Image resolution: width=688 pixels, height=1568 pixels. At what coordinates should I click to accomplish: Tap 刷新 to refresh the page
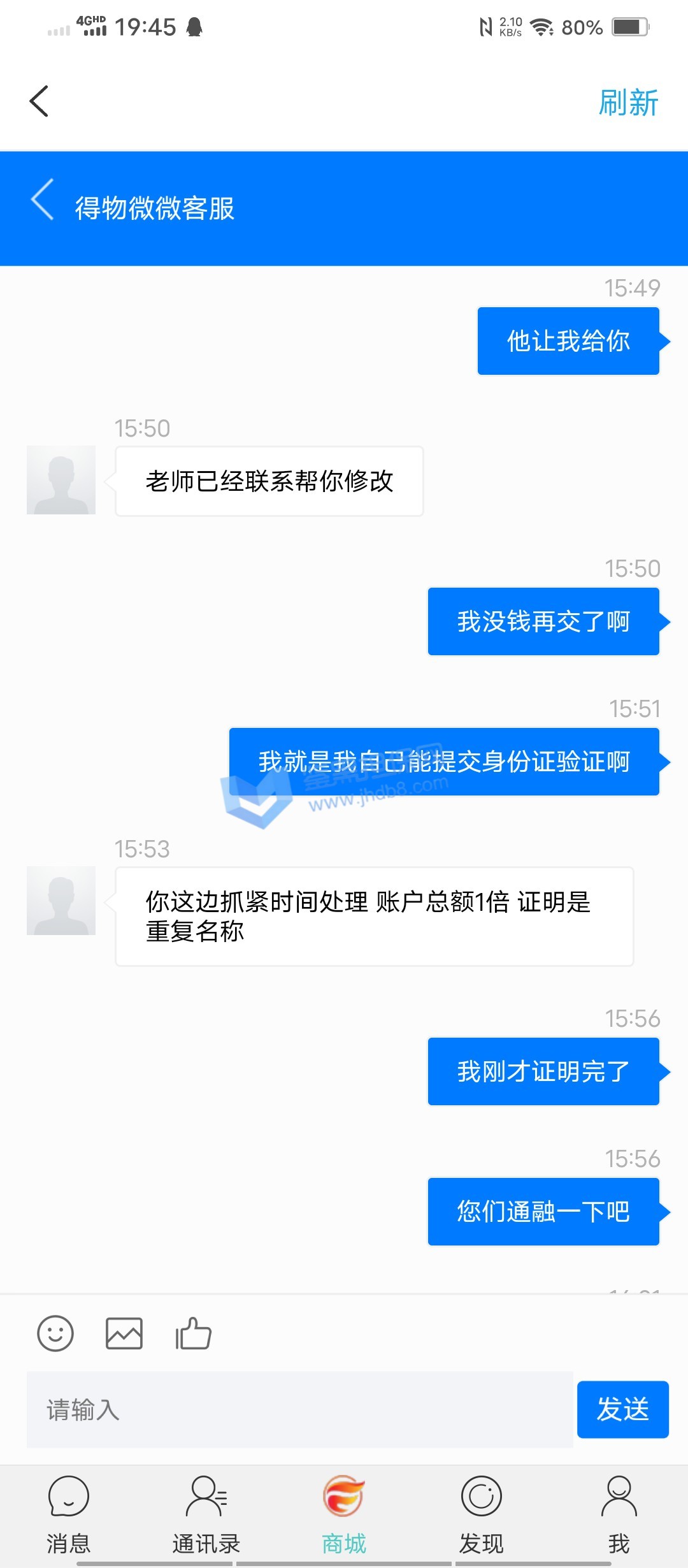627,103
